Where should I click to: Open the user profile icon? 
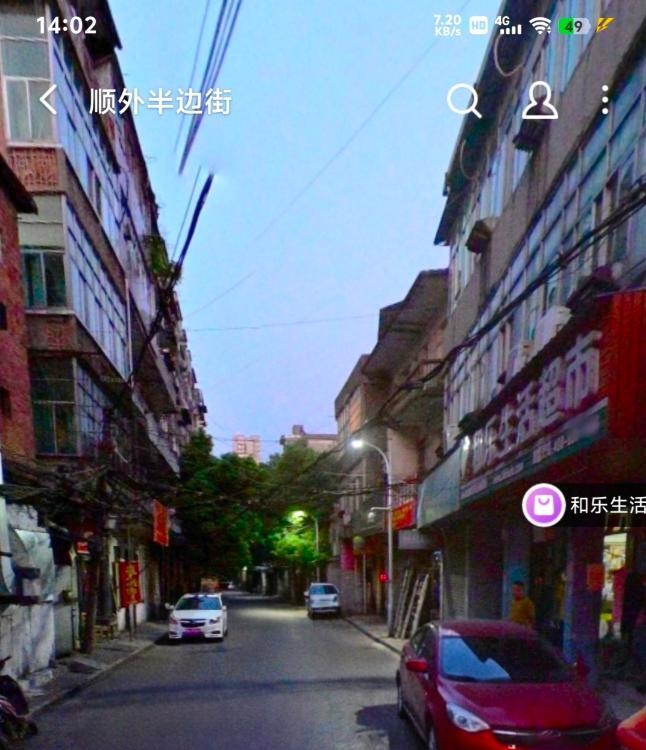(540, 100)
